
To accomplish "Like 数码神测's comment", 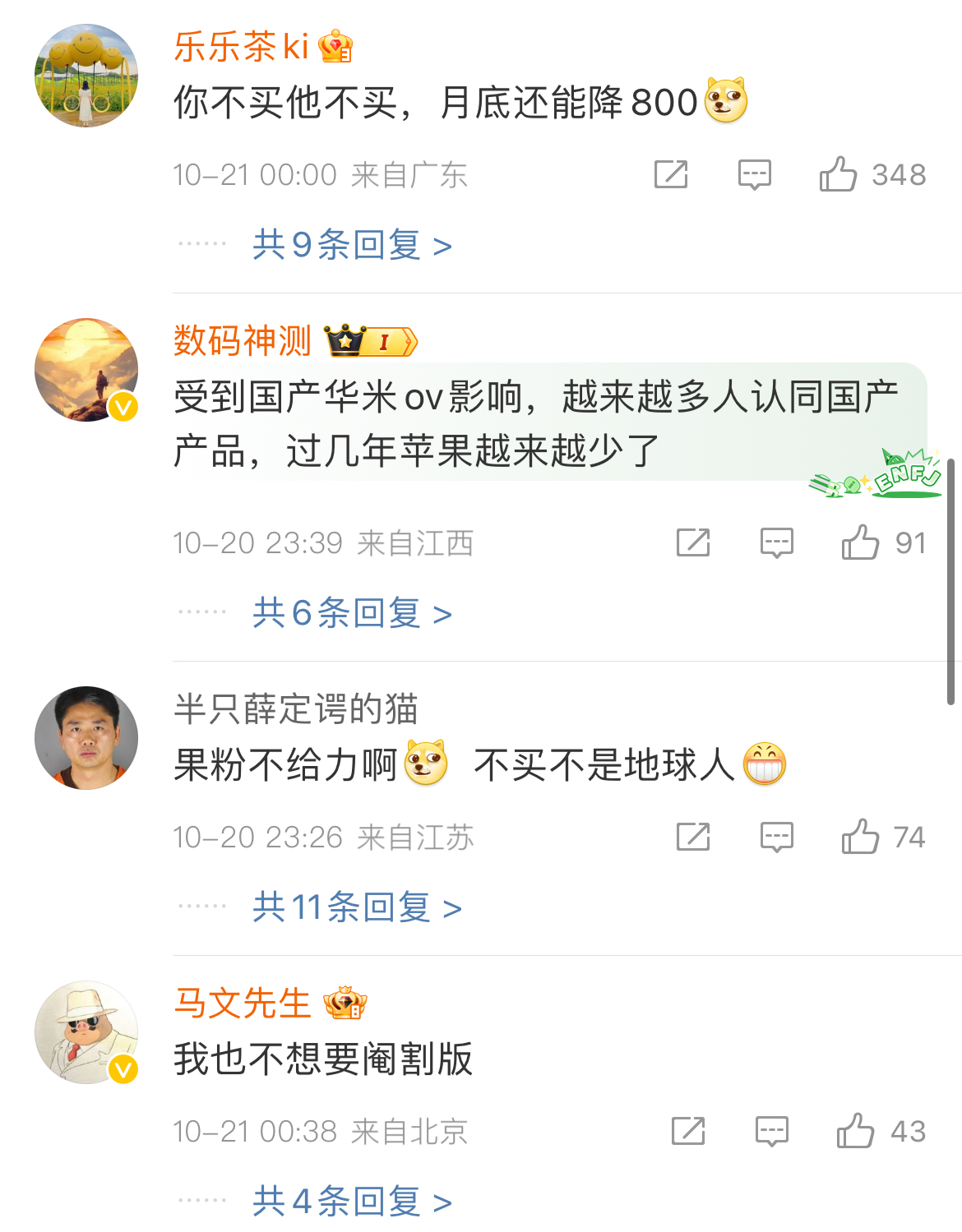I will (860, 542).
